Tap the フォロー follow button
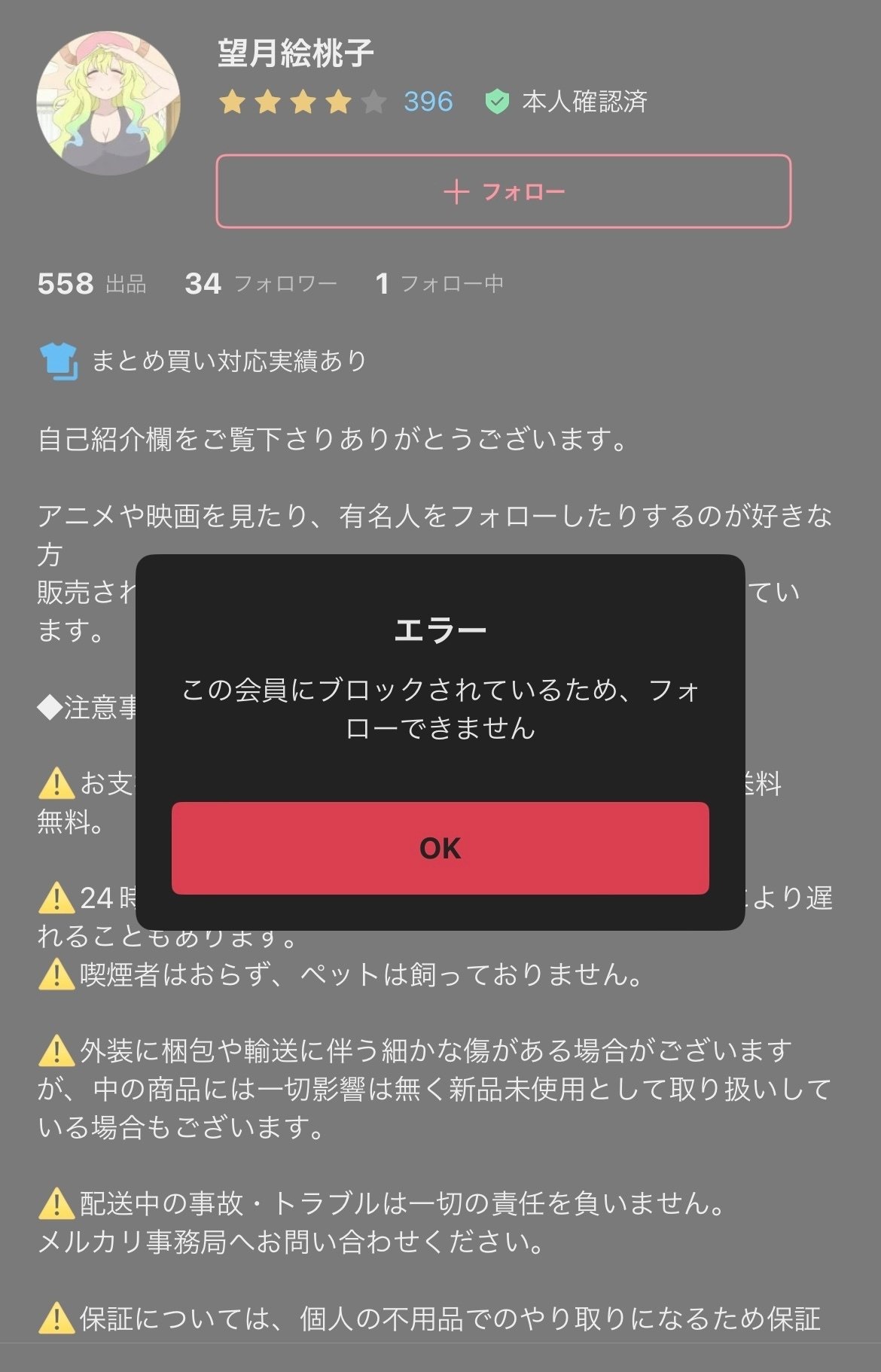 (x=503, y=191)
